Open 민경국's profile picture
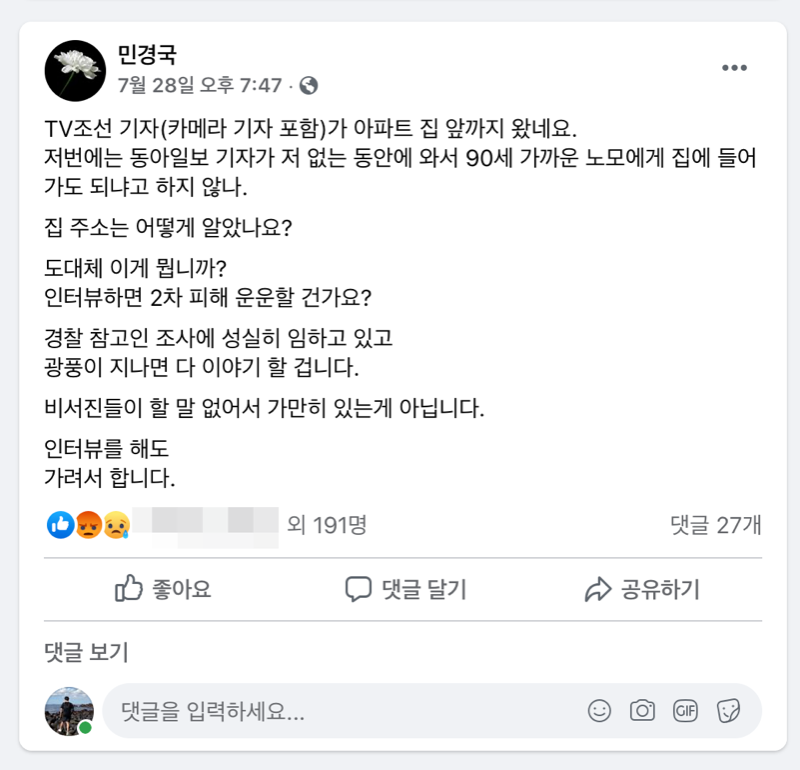 (x=75, y=70)
